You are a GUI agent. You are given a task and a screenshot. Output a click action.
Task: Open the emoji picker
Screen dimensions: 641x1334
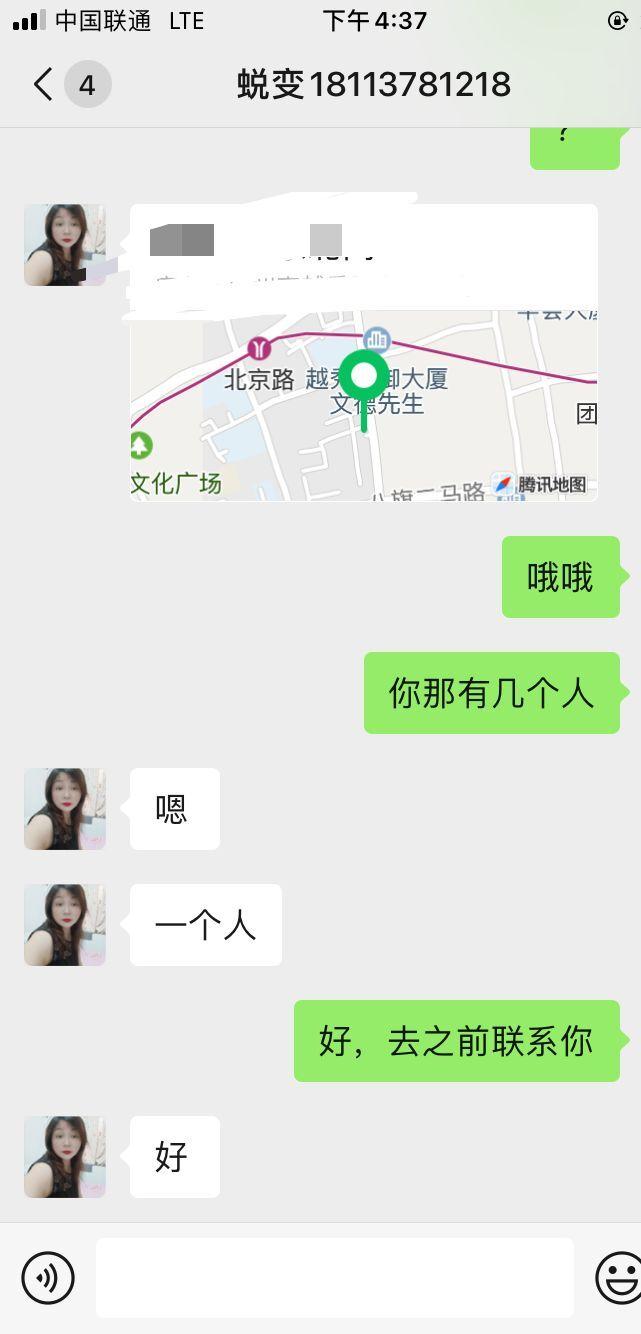click(x=617, y=1277)
